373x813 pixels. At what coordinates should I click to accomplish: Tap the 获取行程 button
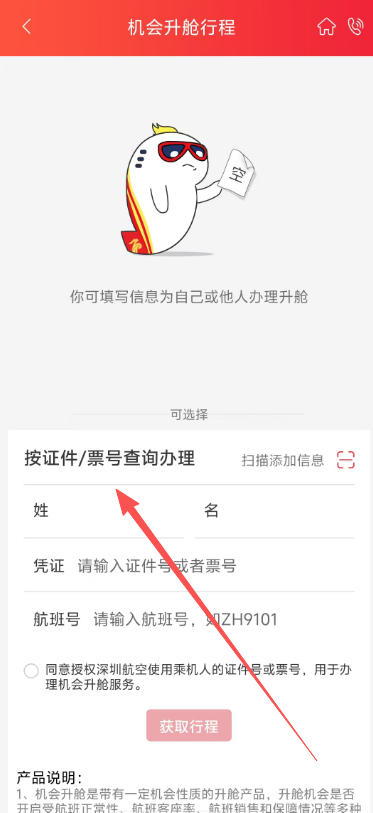coord(189,726)
